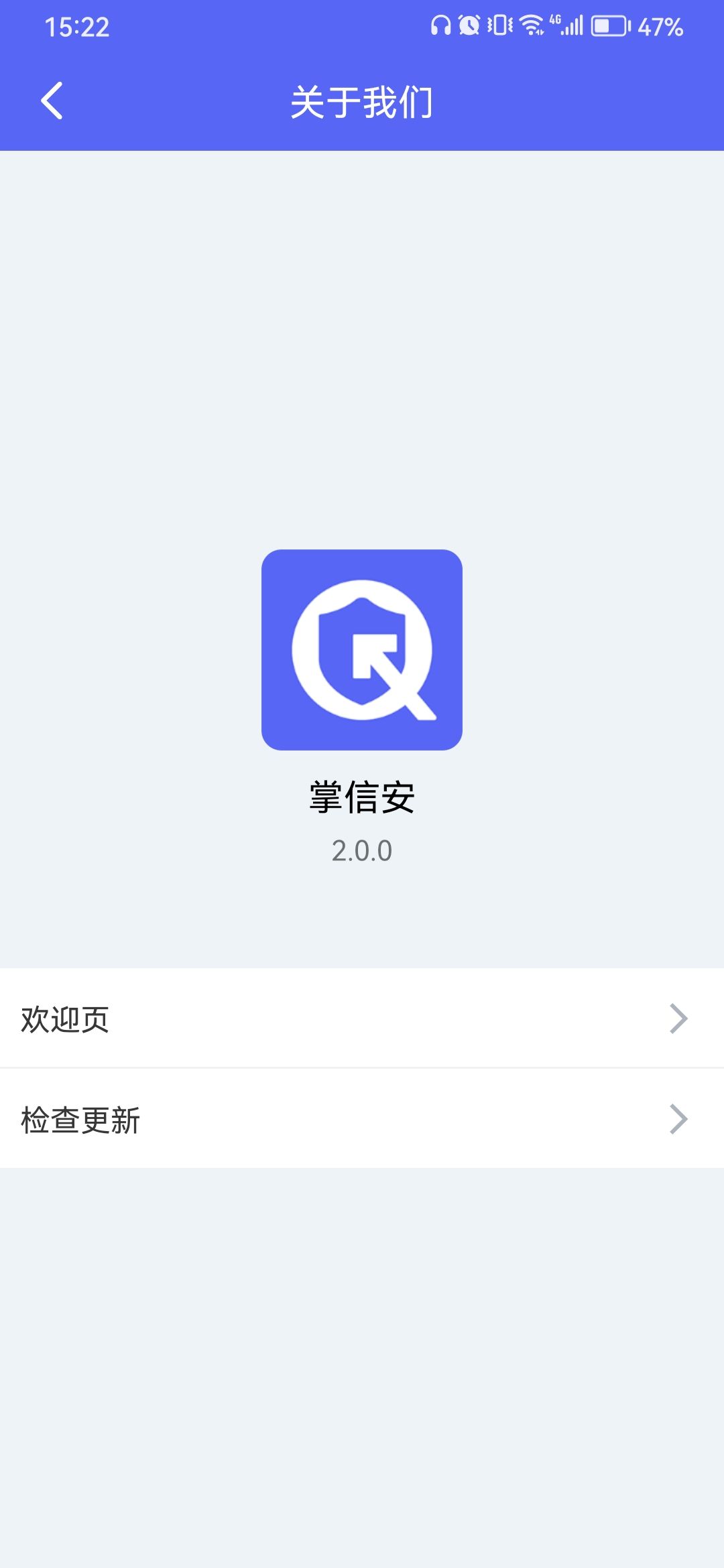Select 检查更新 to check for updates
The width and height of the screenshot is (724, 1568).
point(79,1118)
